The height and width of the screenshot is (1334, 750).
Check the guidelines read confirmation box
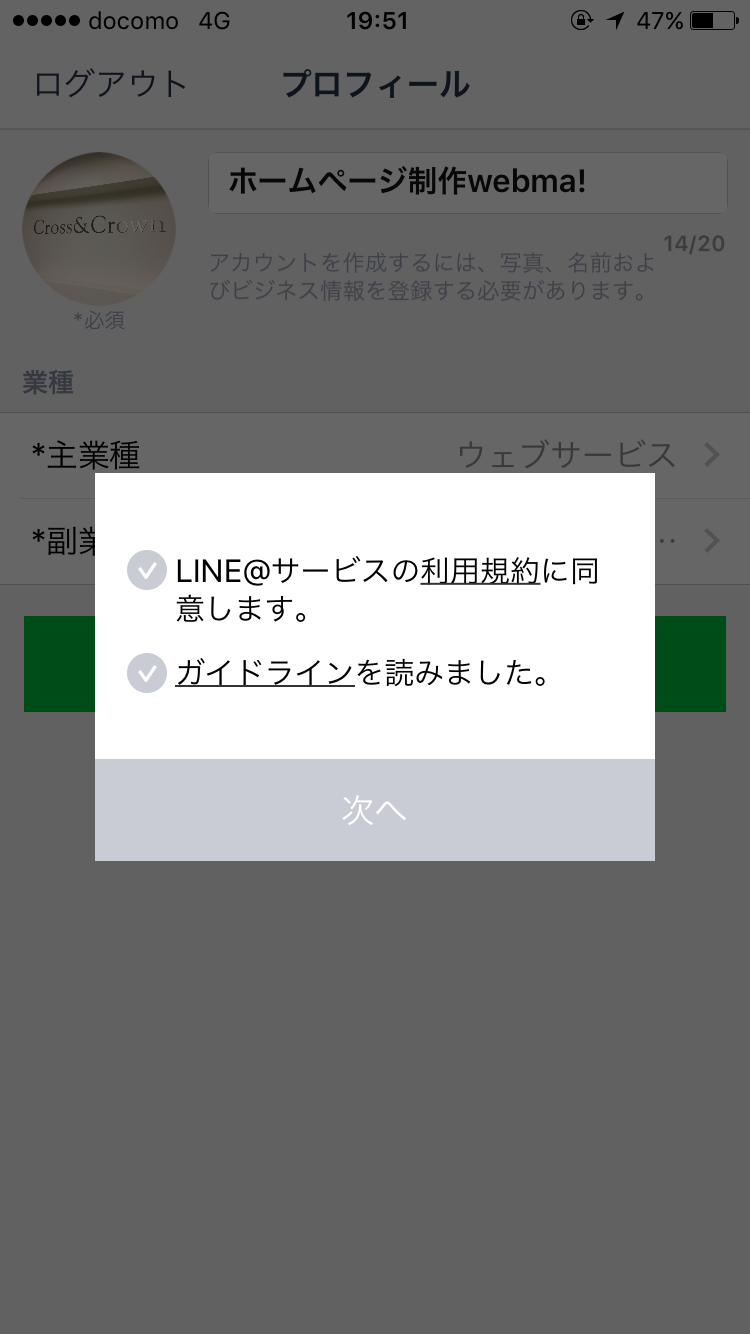[x=147, y=673]
